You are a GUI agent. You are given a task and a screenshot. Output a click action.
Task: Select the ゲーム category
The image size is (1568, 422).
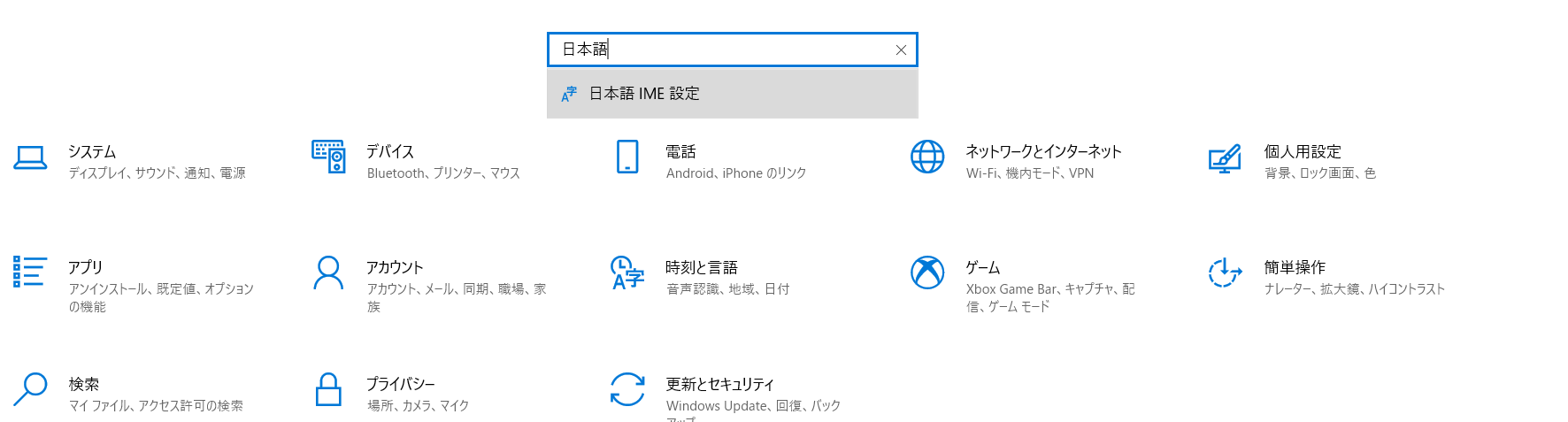982,268
